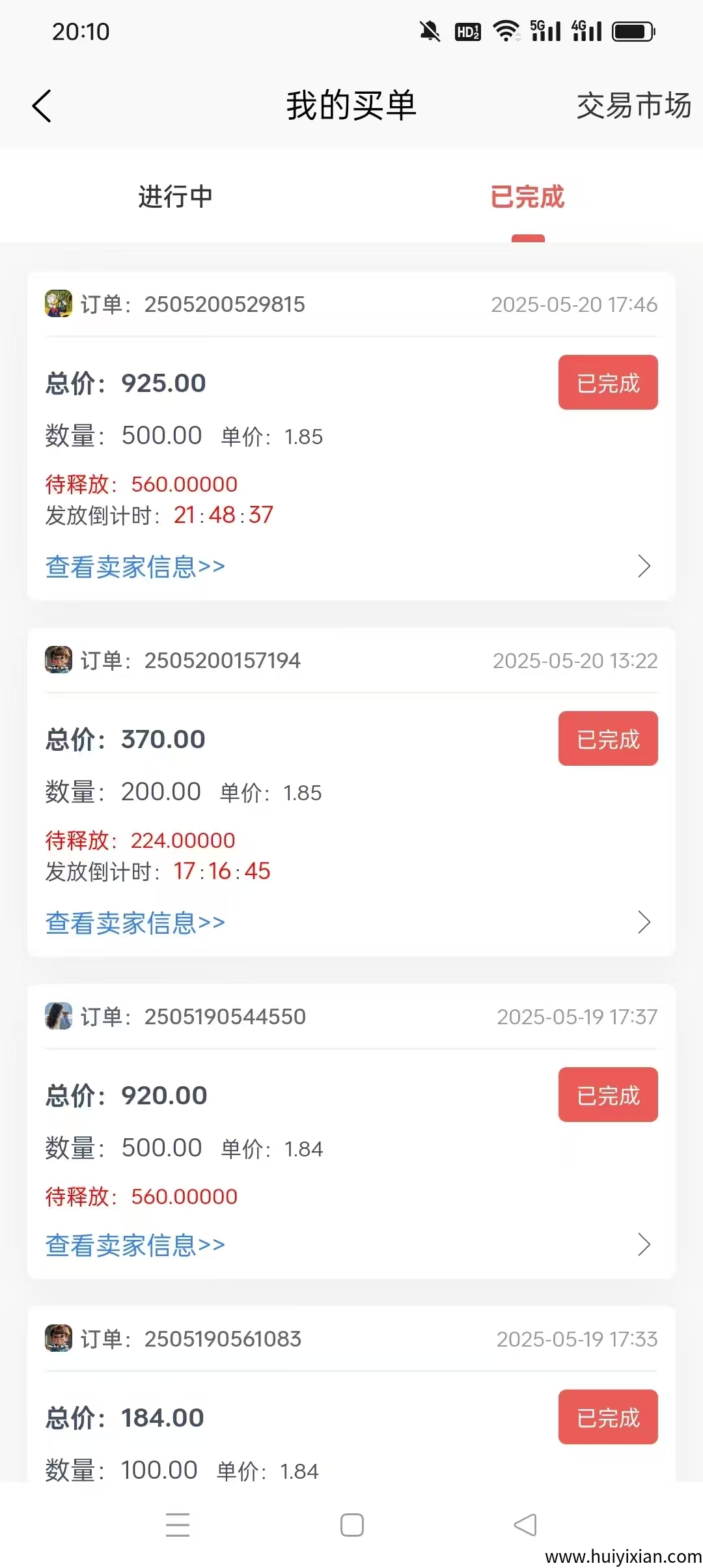
Task: Open the menu icon on the bottom navigation bar
Action: pos(178,1524)
